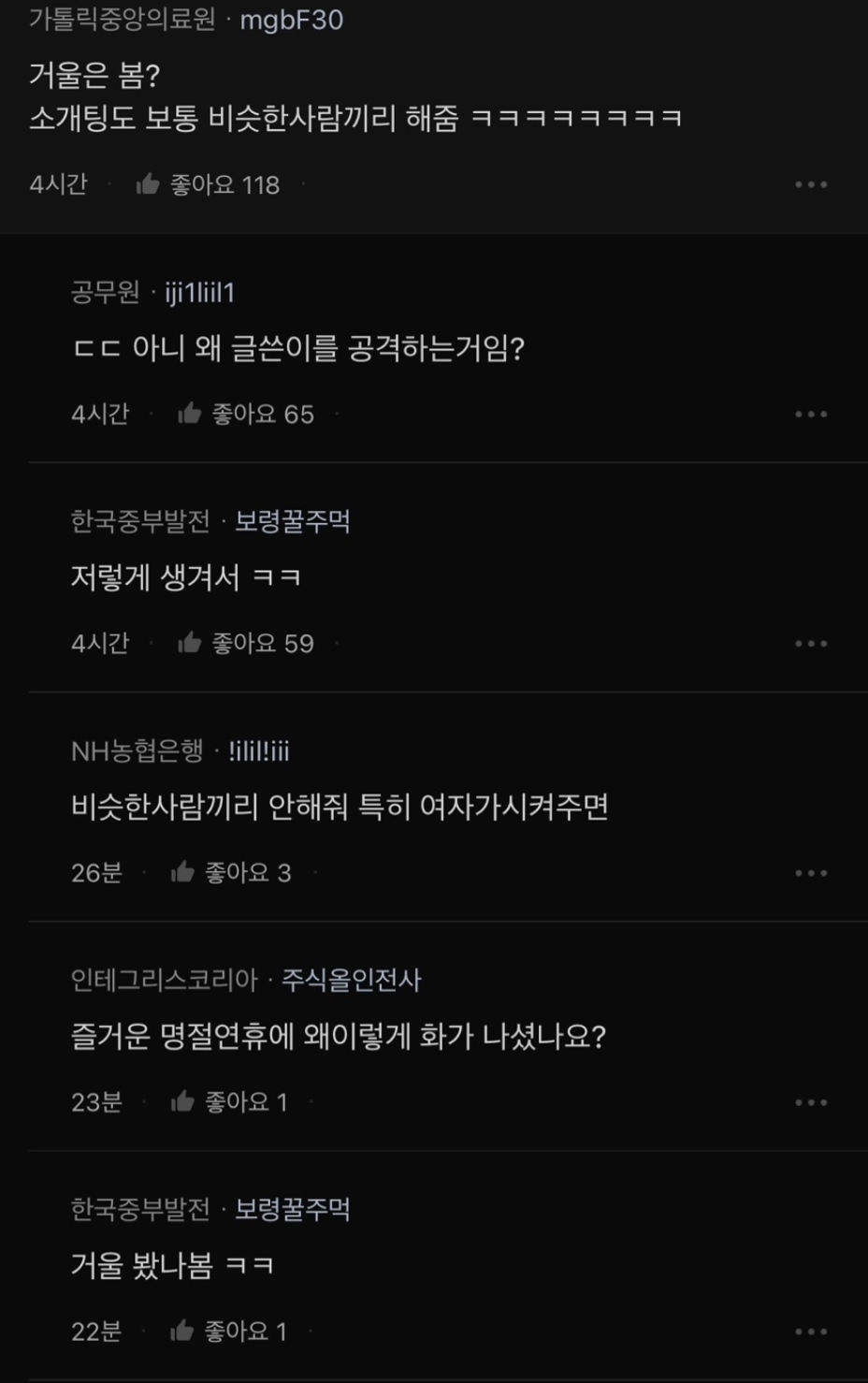This screenshot has height=1383, width=868.
Task: Like the NH농협은행 user's comment
Action: [182, 872]
